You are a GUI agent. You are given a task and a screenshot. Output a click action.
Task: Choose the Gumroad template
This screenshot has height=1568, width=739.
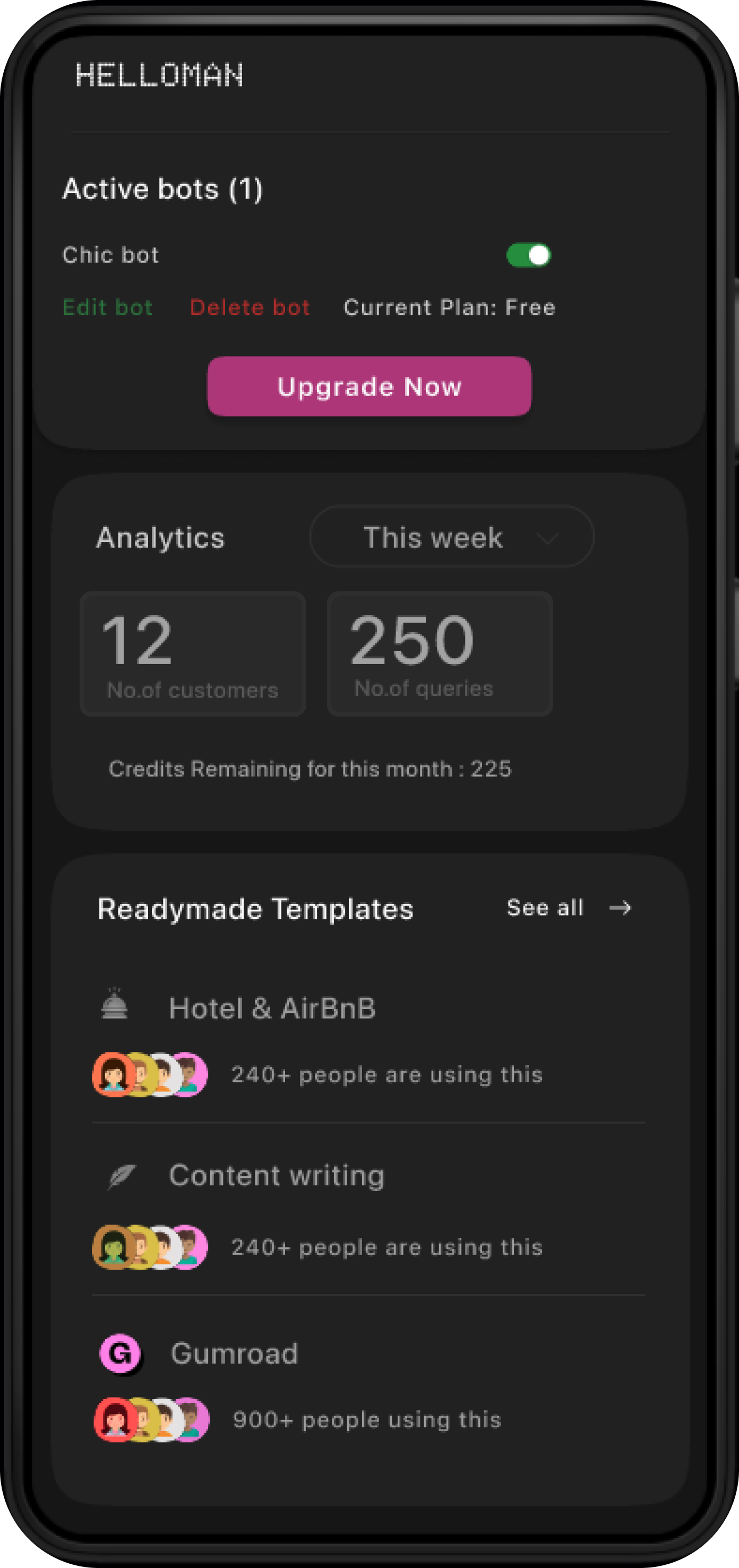click(x=234, y=1354)
